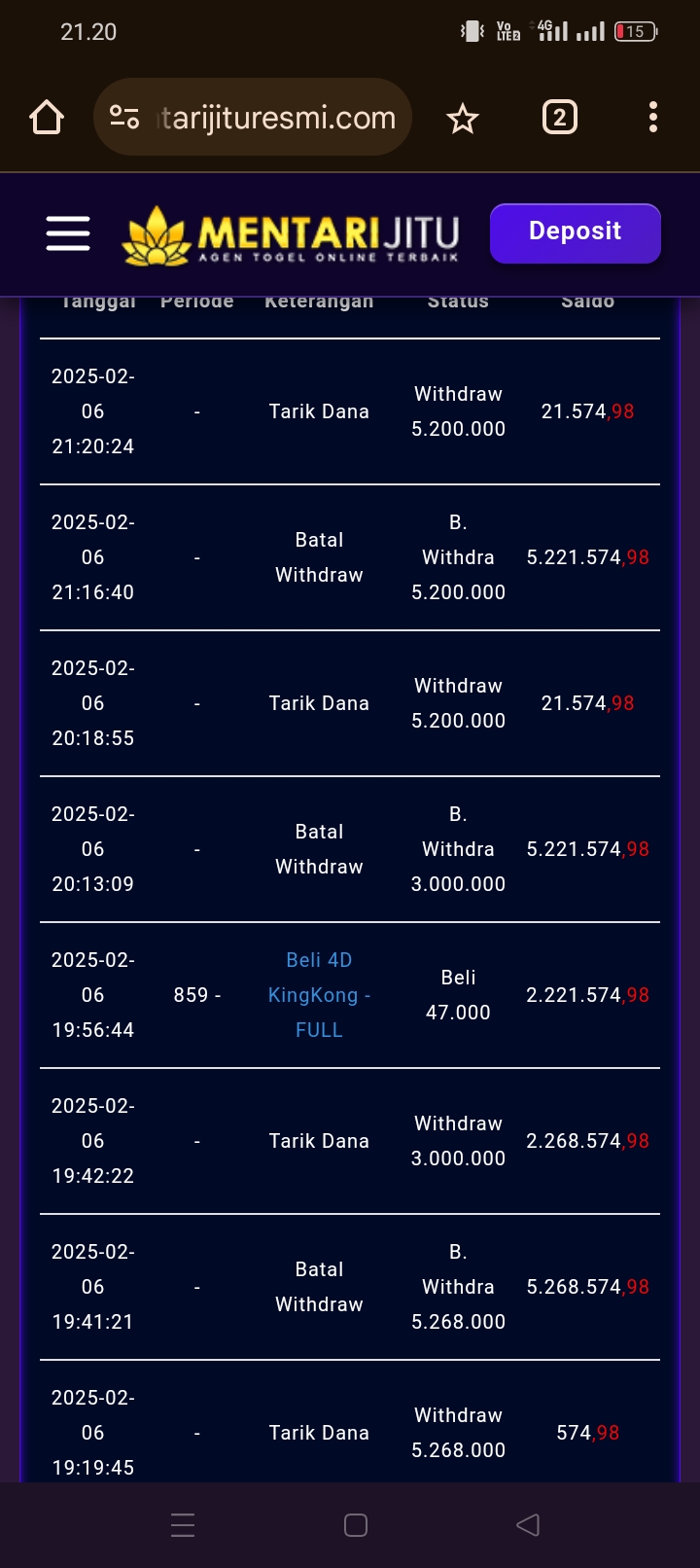
Task: Open the hamburger drawer menu
Action: pyautogui.click(x=68, y=233)
